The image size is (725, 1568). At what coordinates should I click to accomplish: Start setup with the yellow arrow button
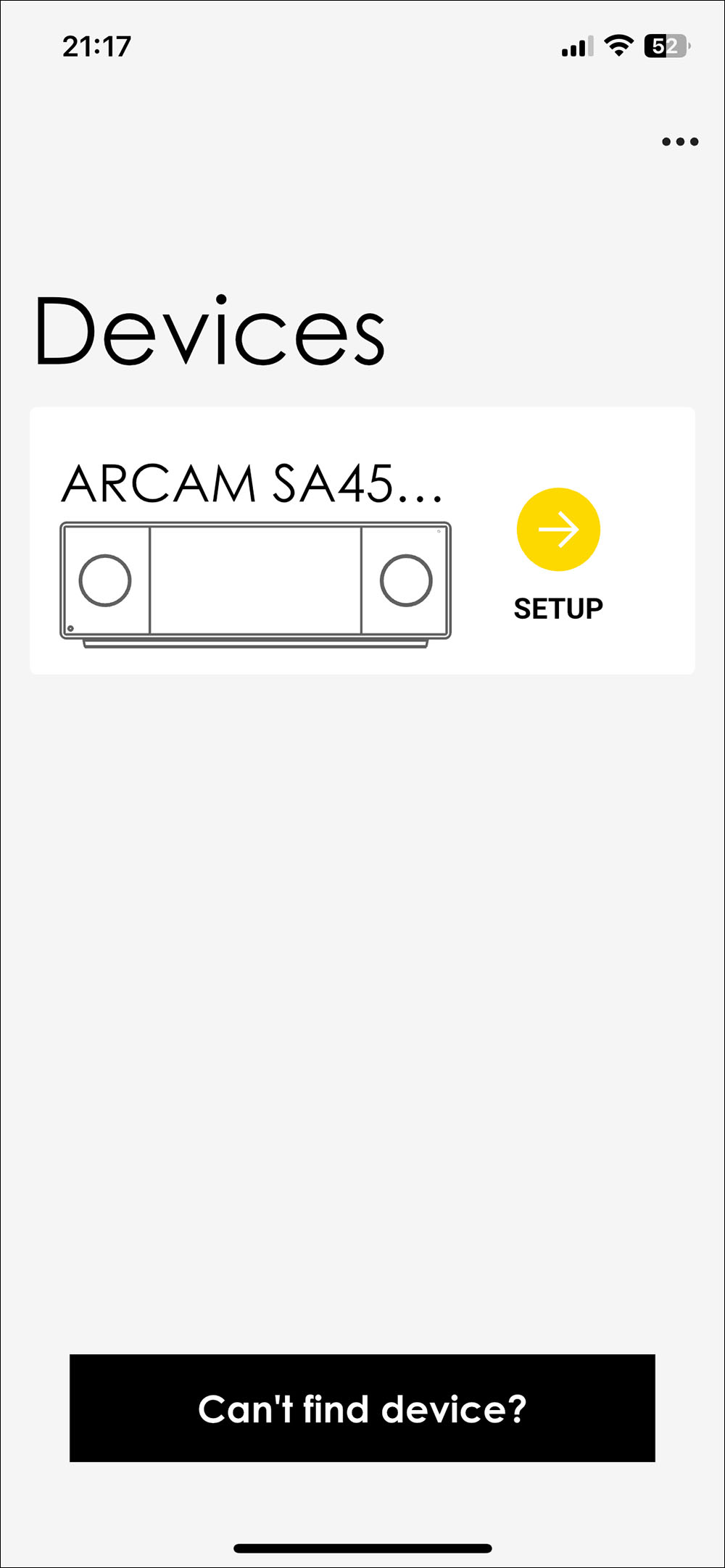point(558,530)
